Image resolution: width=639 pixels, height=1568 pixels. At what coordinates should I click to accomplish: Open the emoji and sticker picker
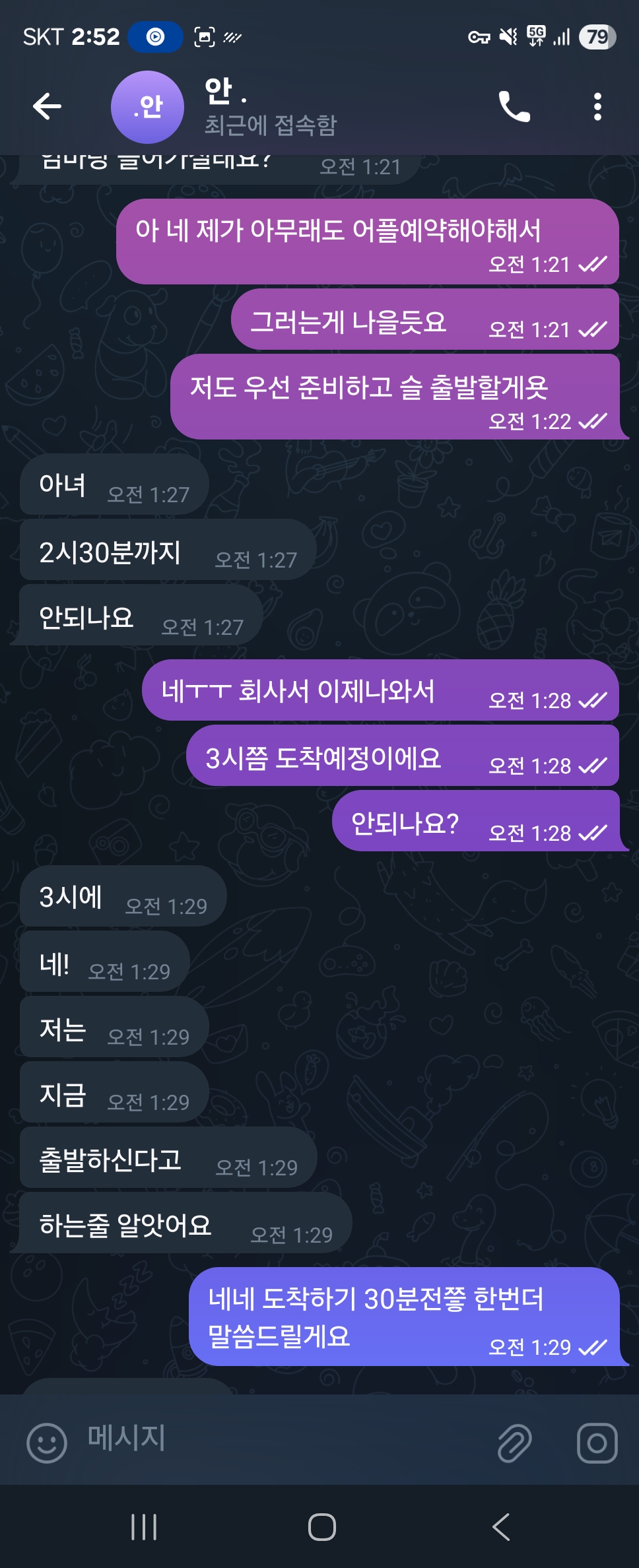46,1443
